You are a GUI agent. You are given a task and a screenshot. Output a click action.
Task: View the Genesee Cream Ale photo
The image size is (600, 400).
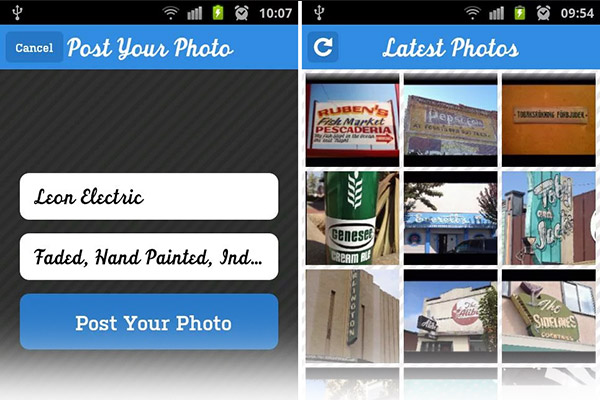351,217
